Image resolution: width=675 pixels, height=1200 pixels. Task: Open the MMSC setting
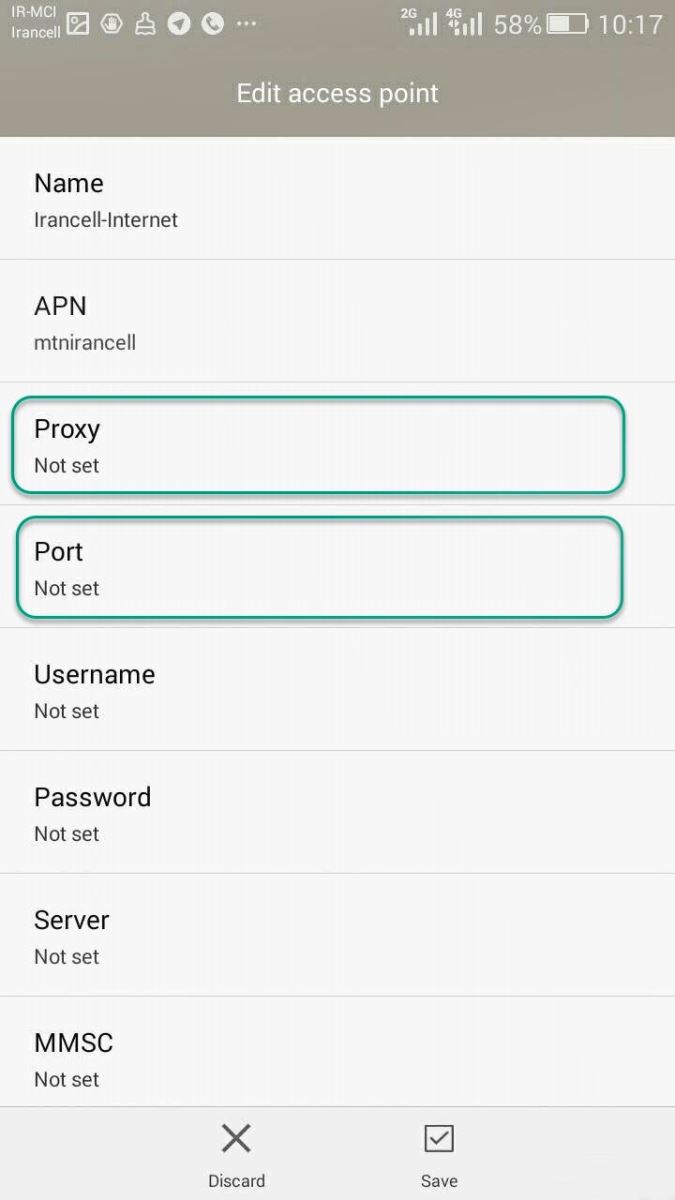pyautogui.click(x=337, y=1052)
